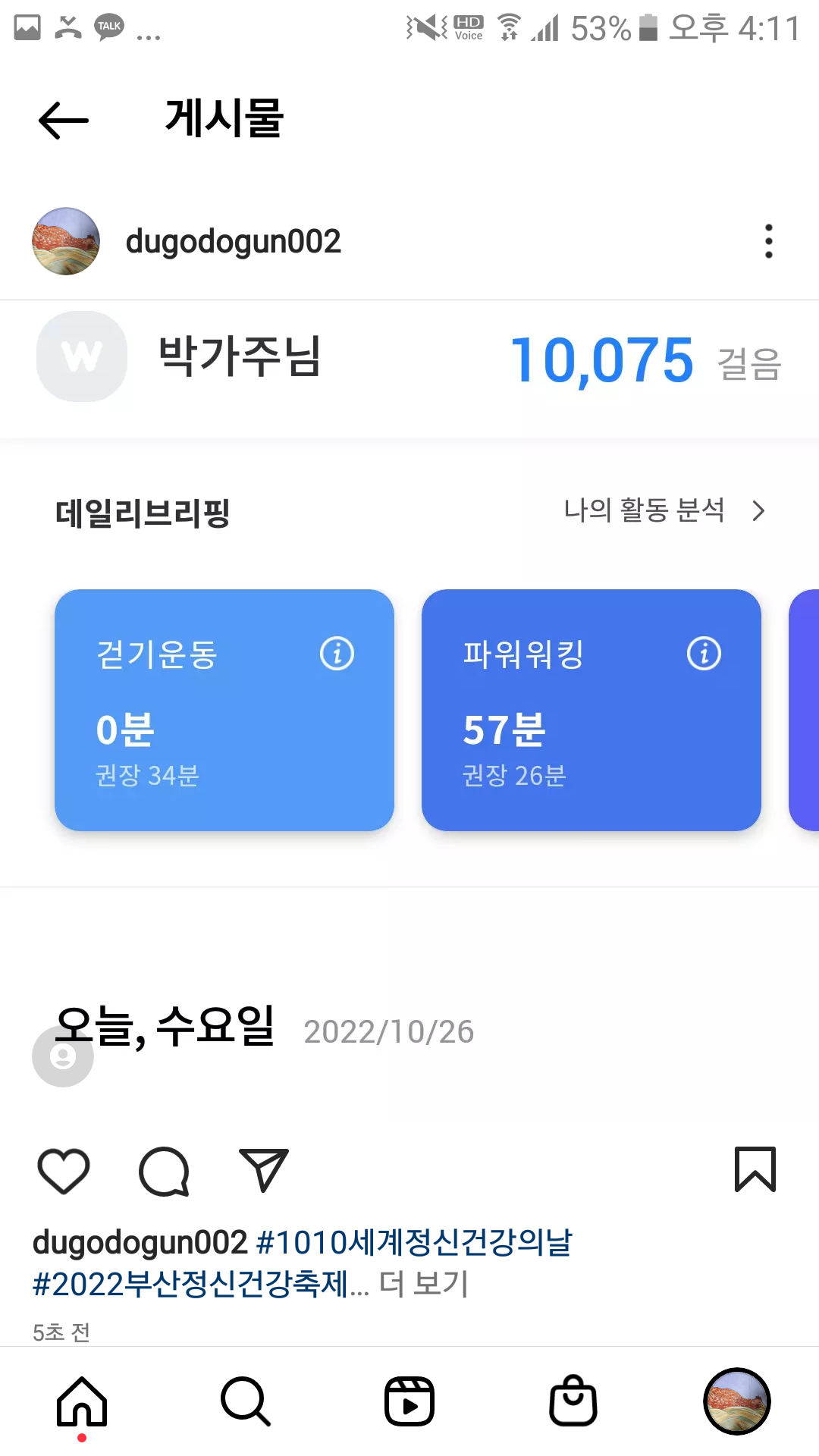
Task: Tap dugodogun002 username in post header
Action: coord(233,241)
